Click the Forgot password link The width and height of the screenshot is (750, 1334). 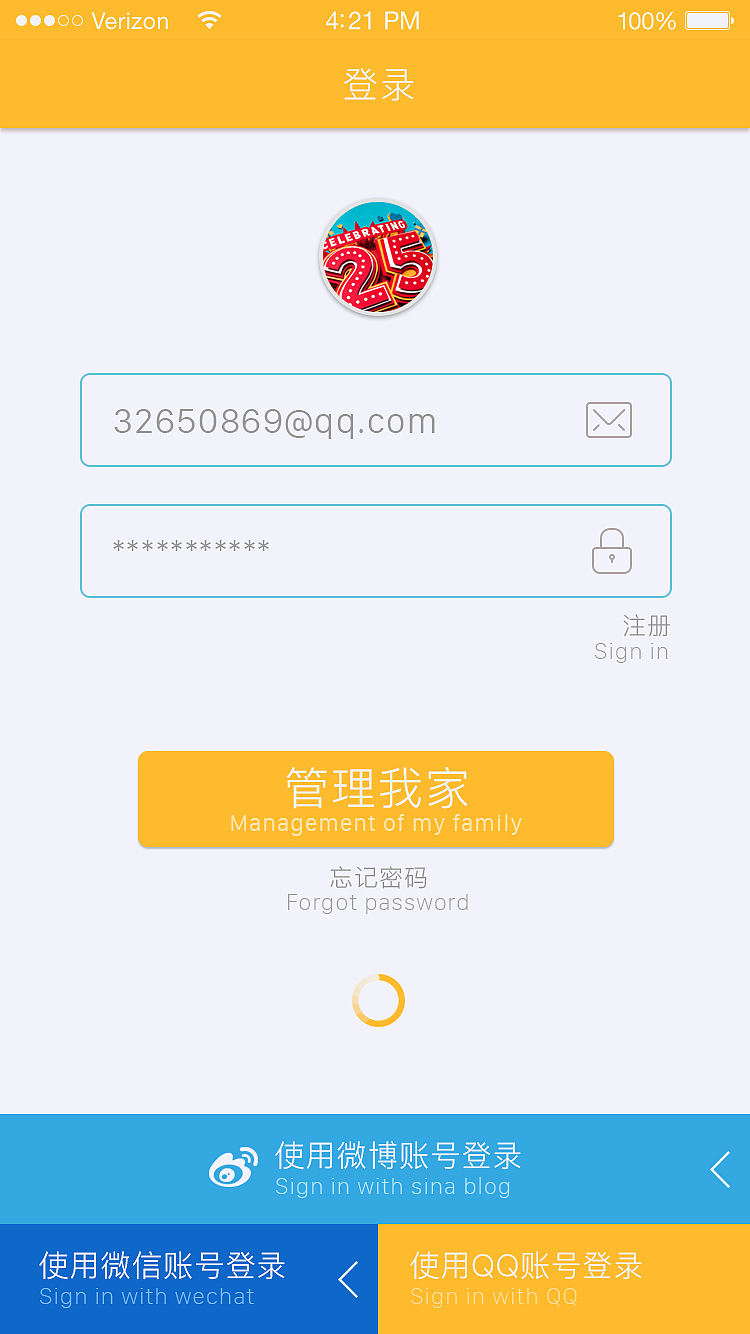(377, 890)
